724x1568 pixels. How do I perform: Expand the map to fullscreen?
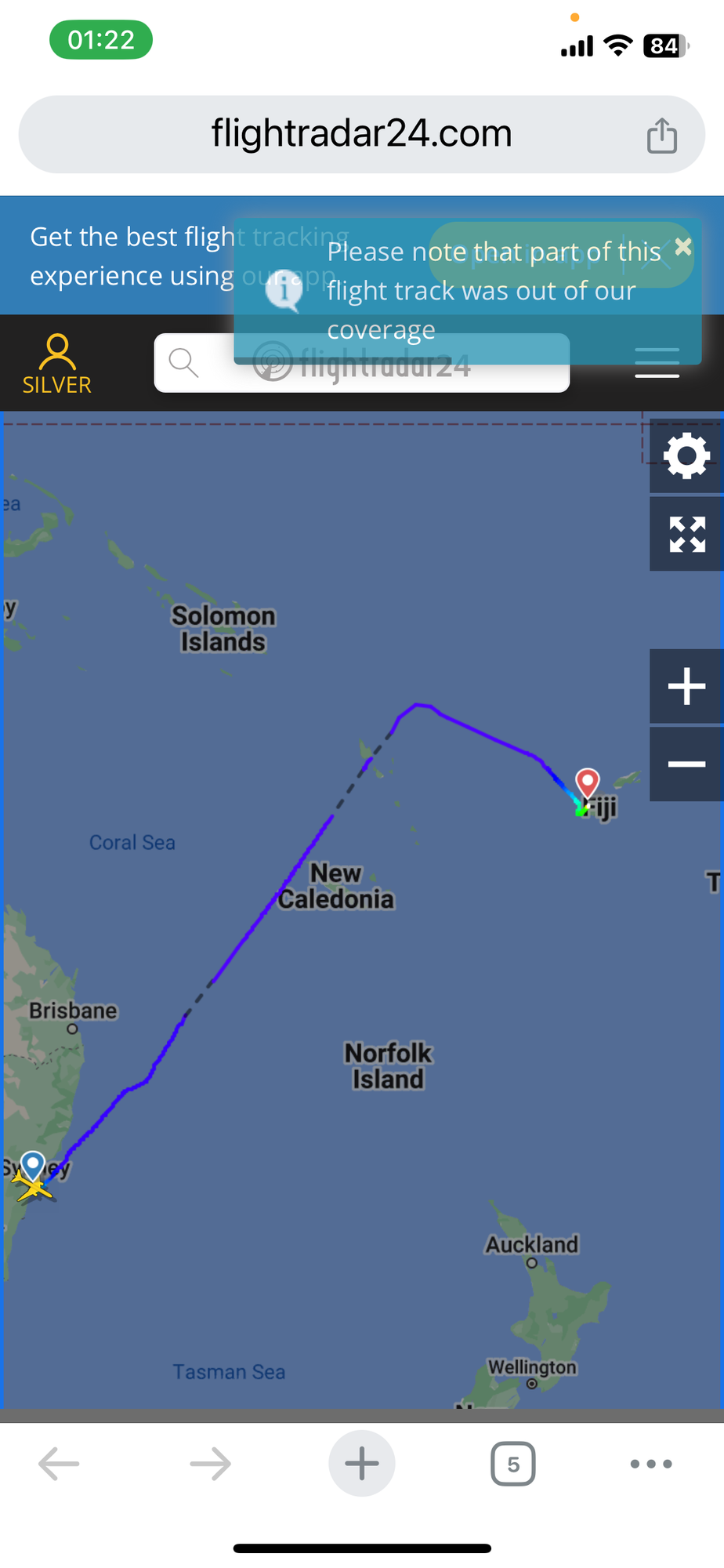[686, 534]
